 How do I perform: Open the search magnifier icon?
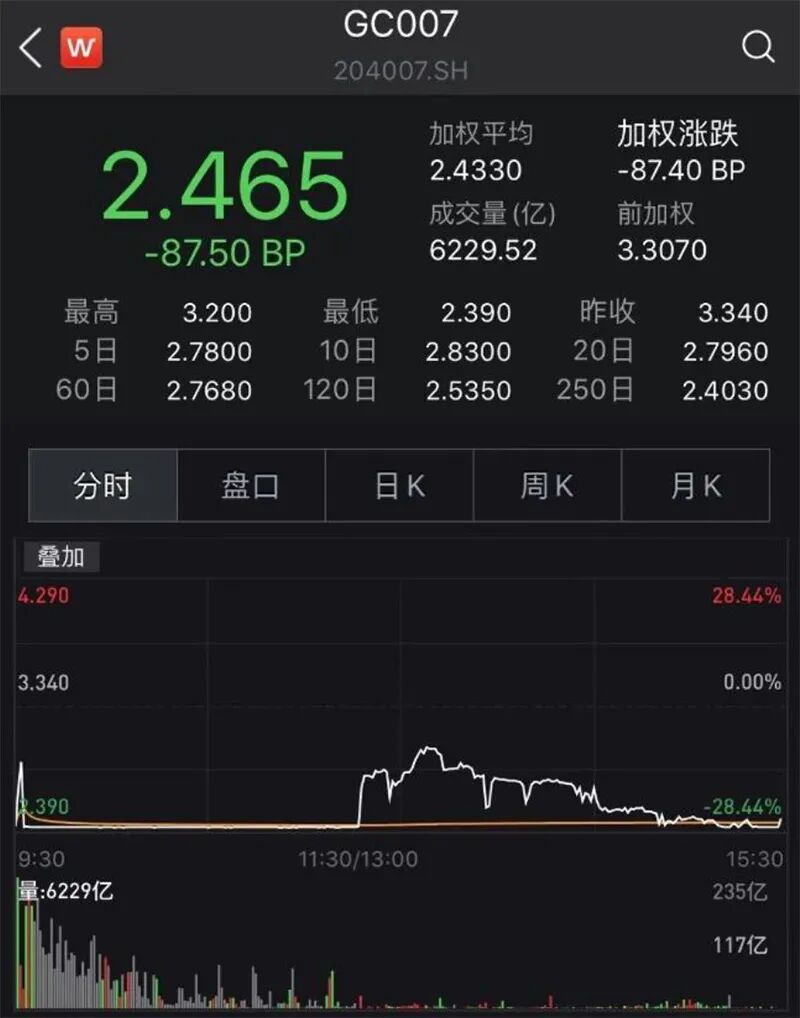pos(758,47)
